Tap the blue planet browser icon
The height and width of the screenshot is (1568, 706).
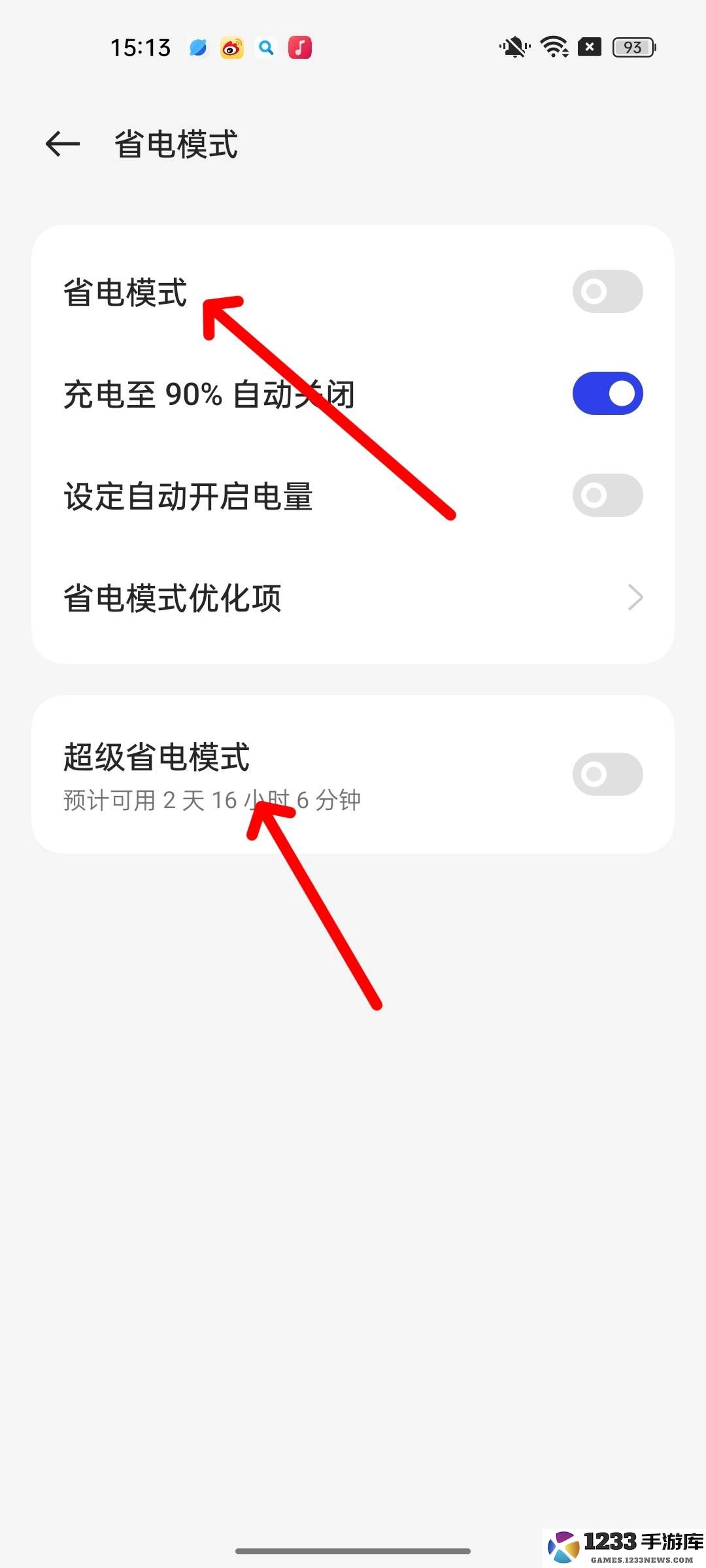click(x=197, y=47)
